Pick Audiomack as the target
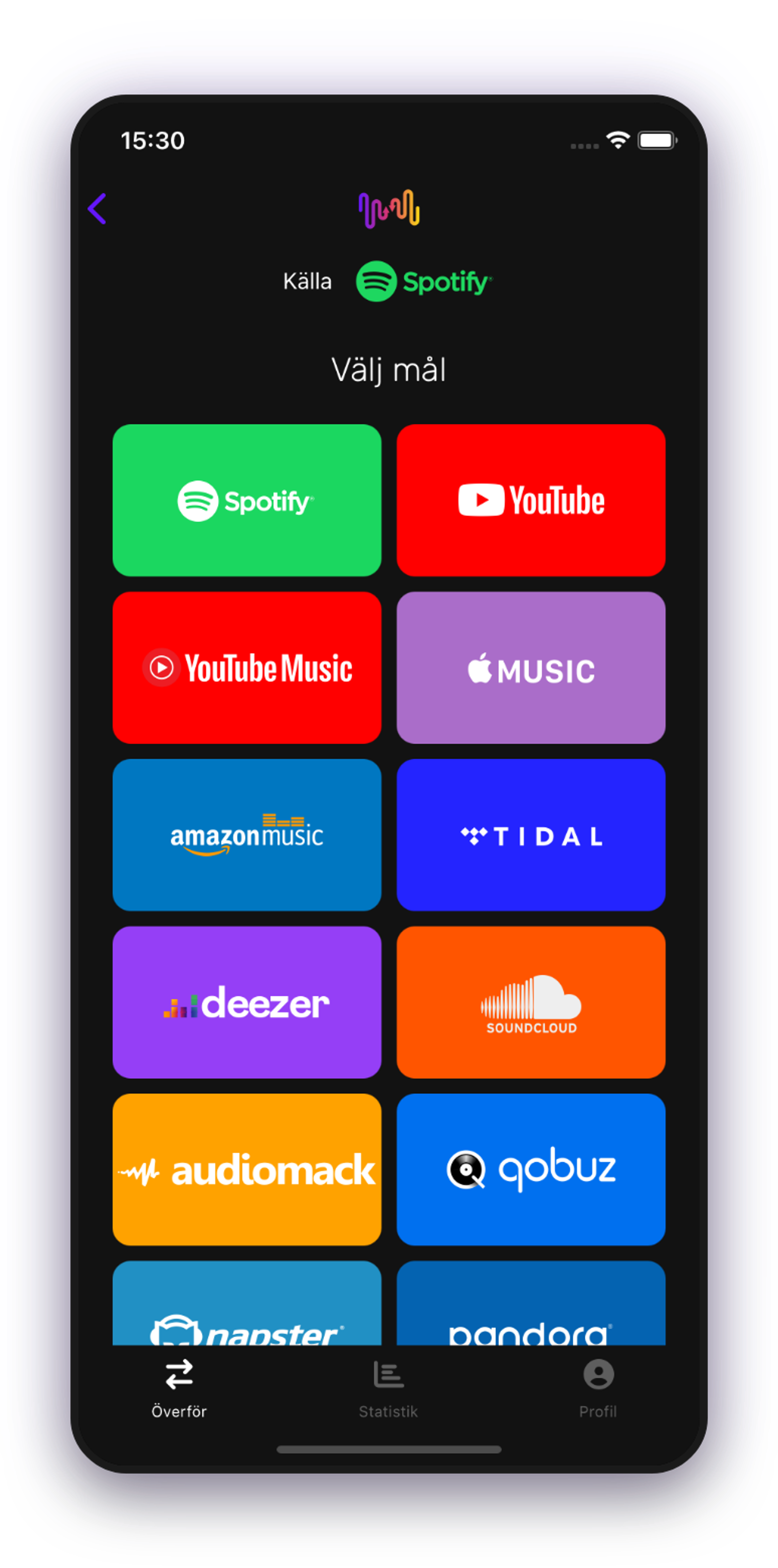778x1568 pixels. click(247, 1169)
